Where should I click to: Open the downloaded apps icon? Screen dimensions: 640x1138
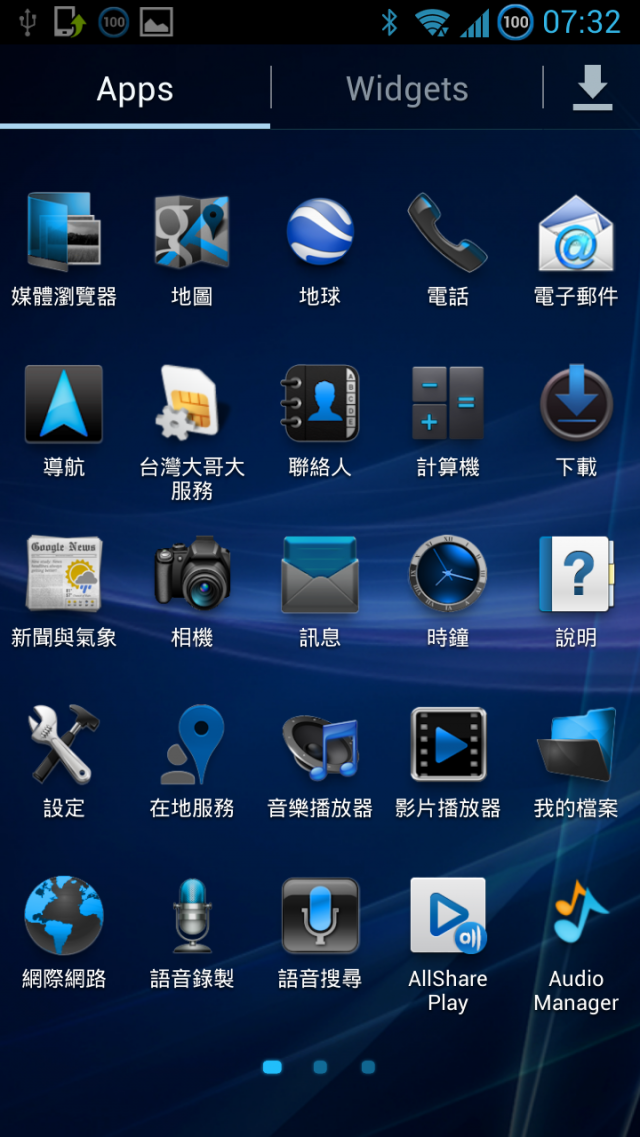click(x=592, y=88)
